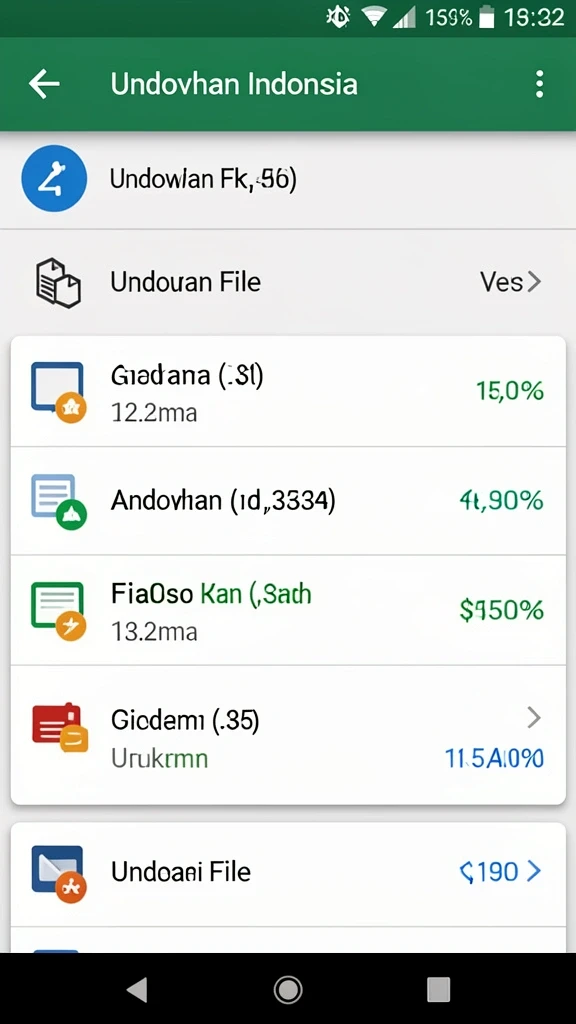The height and width of the screenshot is (1024, 576).
Task: Select the FiaOso Kan item
Action: [288, 611]
